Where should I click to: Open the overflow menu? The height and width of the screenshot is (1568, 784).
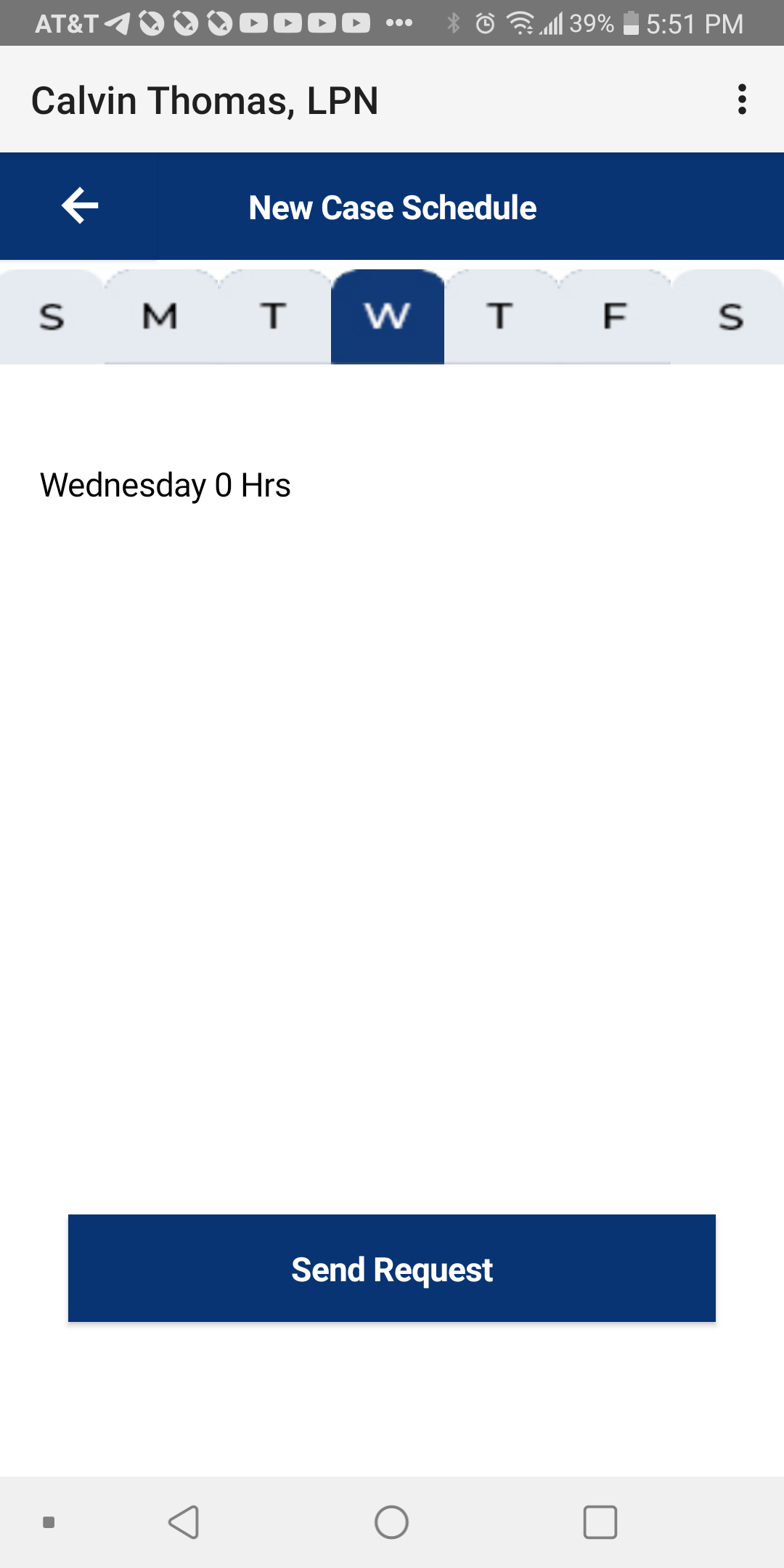click(x=741, y=99)
